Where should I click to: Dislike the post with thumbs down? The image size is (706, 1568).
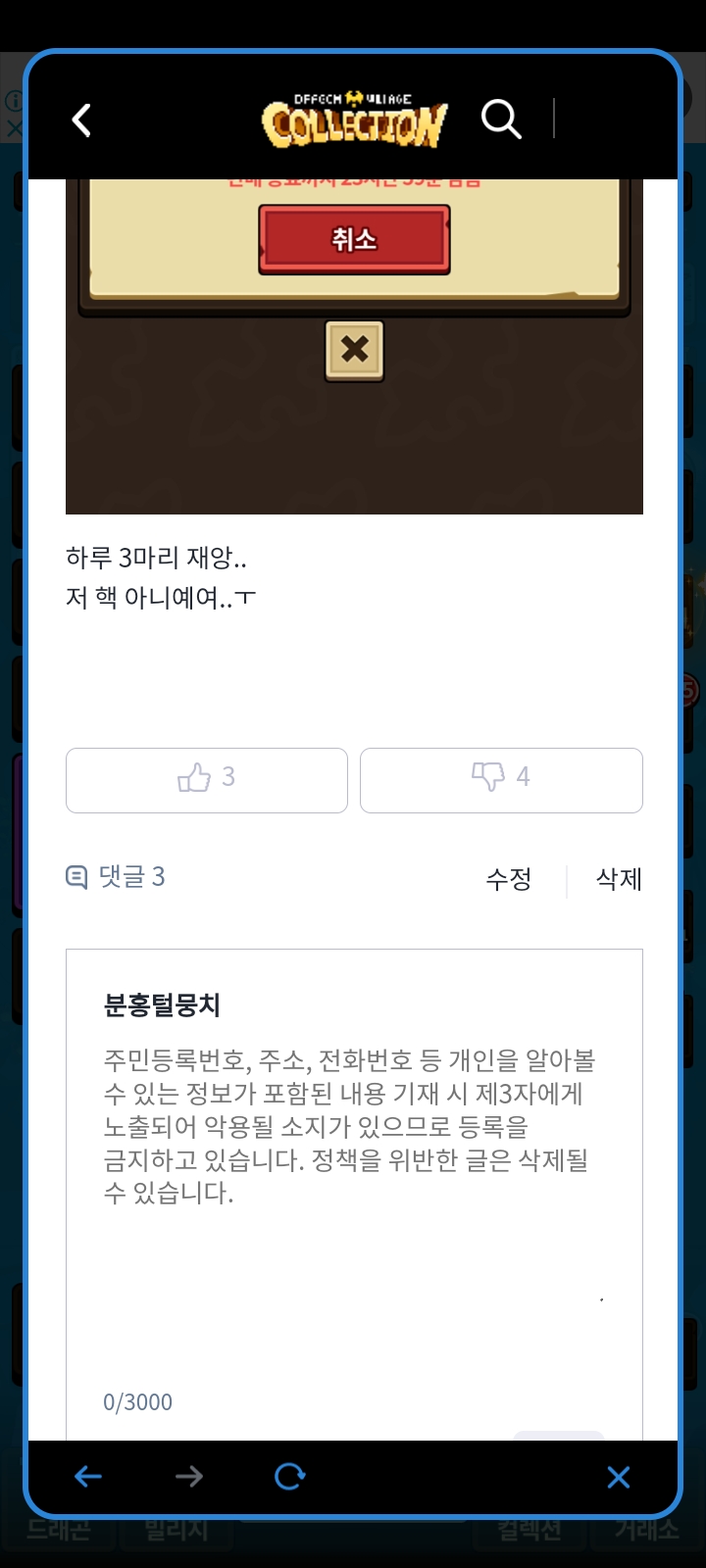click(501, 780)
